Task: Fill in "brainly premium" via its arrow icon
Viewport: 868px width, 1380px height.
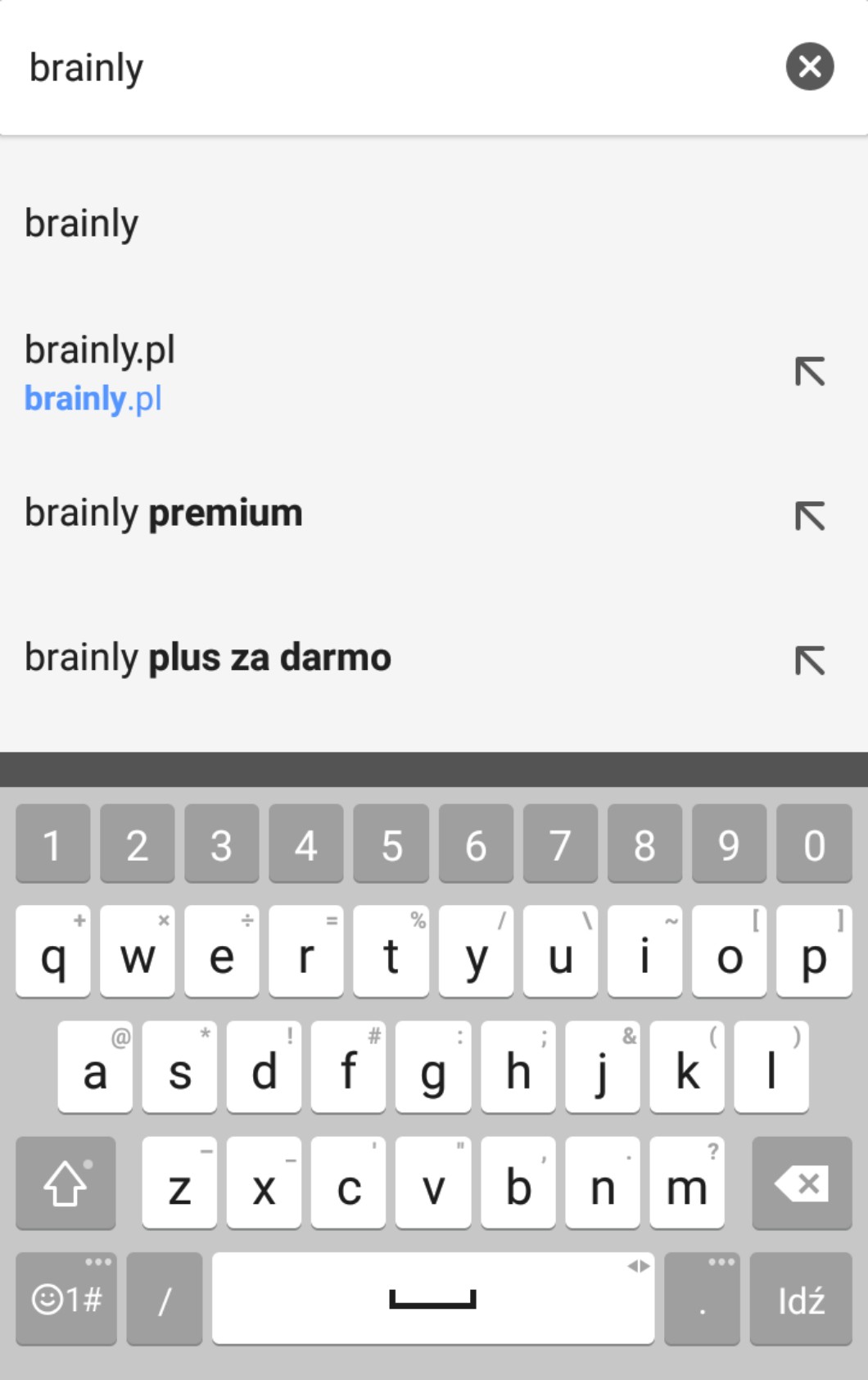Action: click(x=809, y=516)
